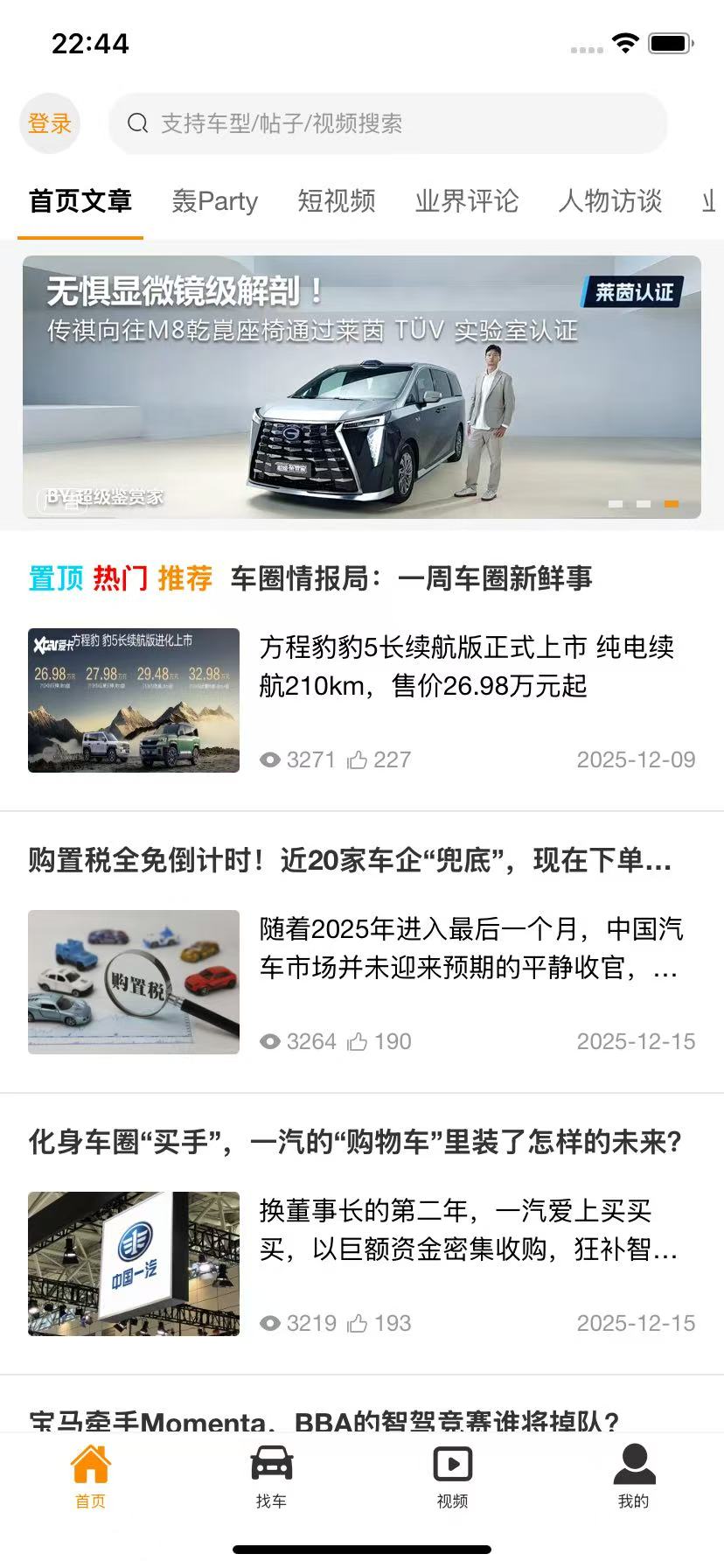Switch to the 轰Party tab
The width and height of the screenshot is (724, 1568).
(x=215, y=201)
